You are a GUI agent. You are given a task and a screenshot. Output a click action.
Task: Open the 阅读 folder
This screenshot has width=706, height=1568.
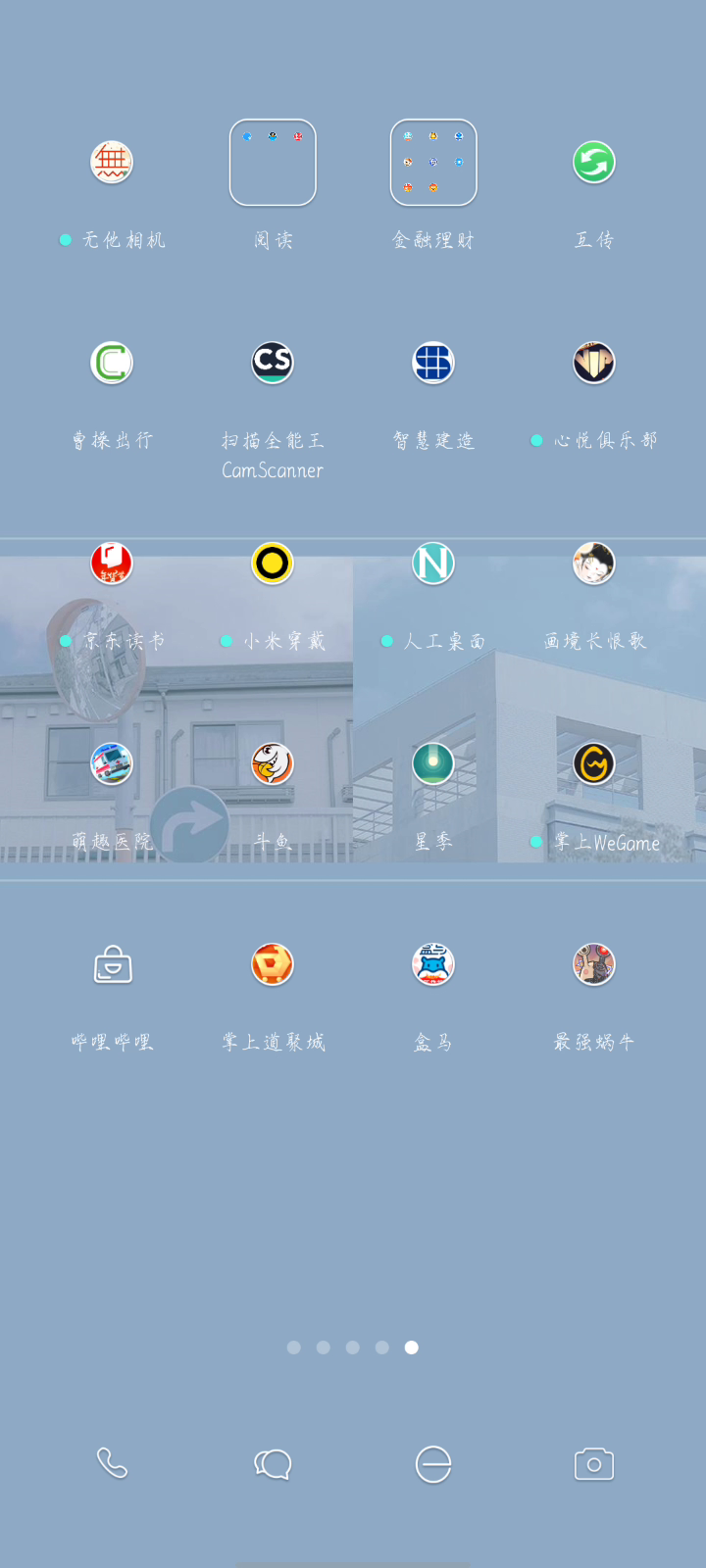click(273, 163)
